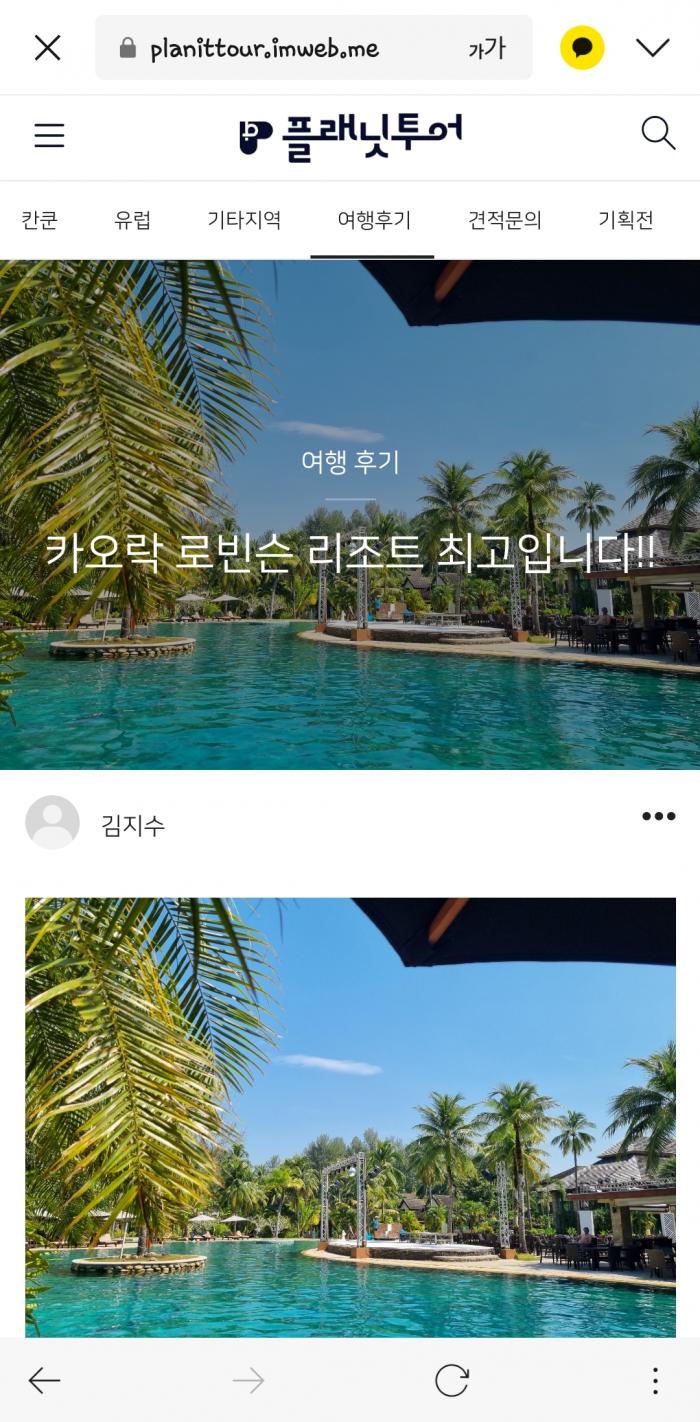Open the KakaoTalk share icon
This screenshot has width=700, height=1422.
point(582,48)
